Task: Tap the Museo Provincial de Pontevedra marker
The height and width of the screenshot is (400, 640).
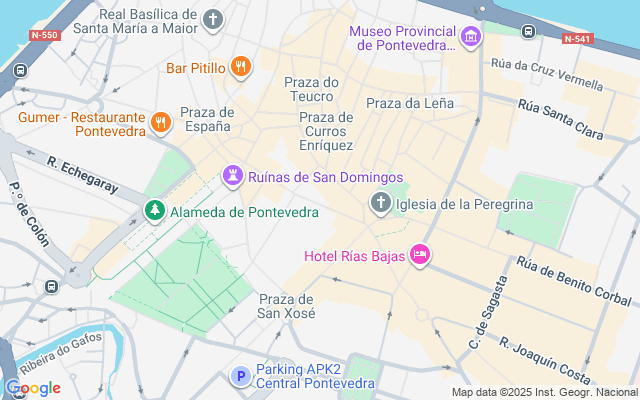Action: [471, 38]
